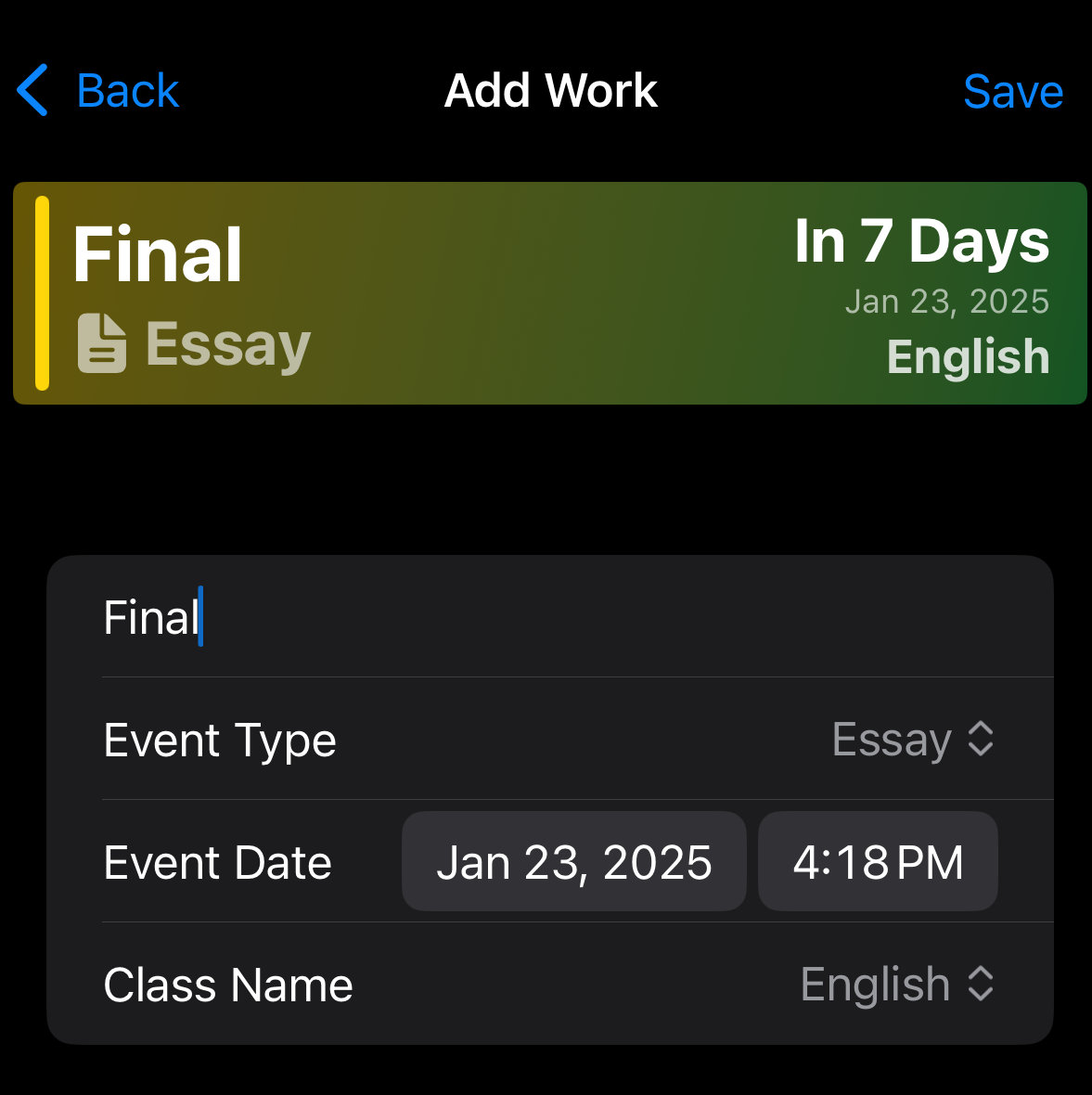Click the Event Type row label

point(220,740)
